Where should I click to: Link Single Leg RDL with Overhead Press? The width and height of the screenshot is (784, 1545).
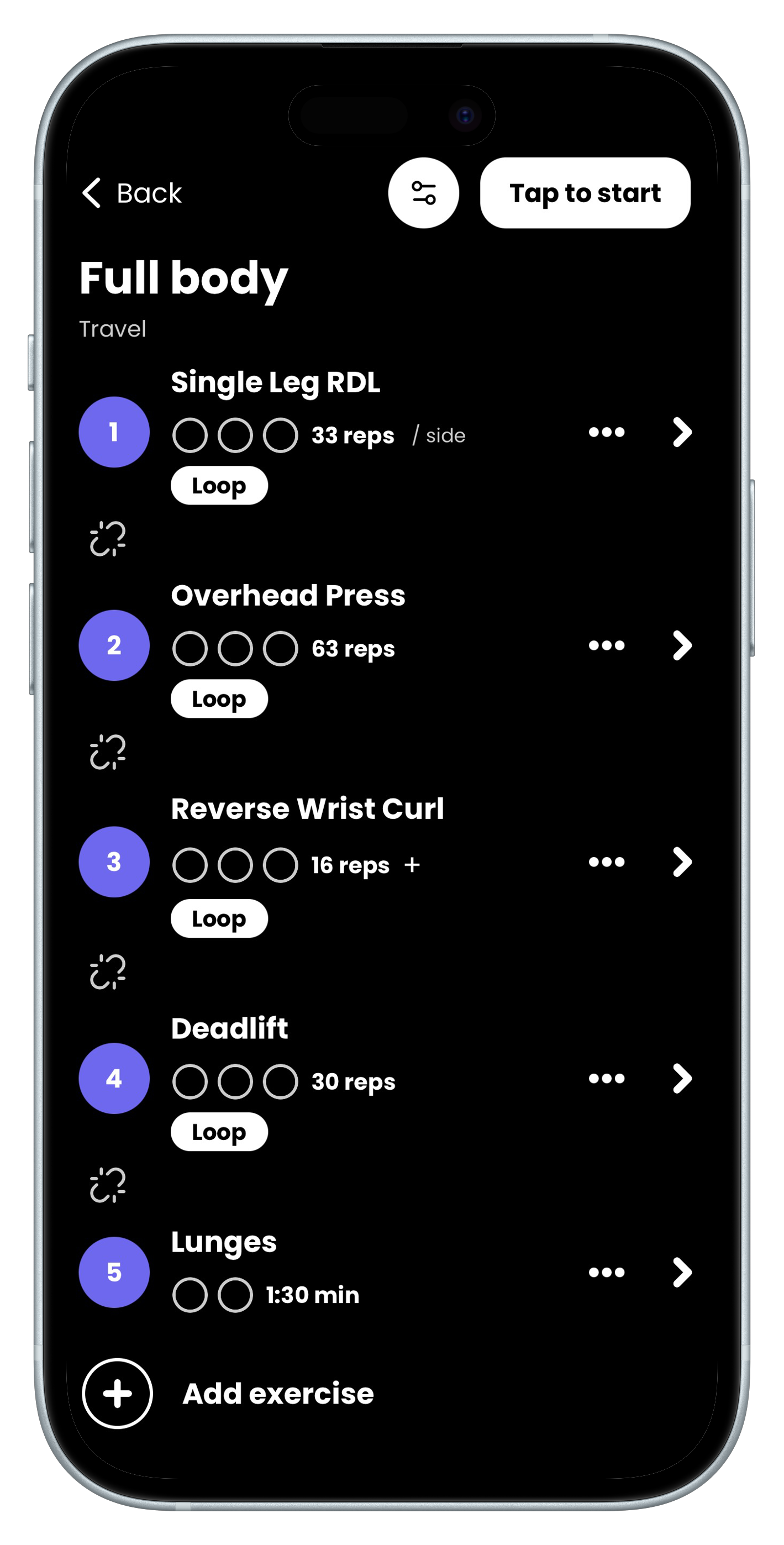108,539
